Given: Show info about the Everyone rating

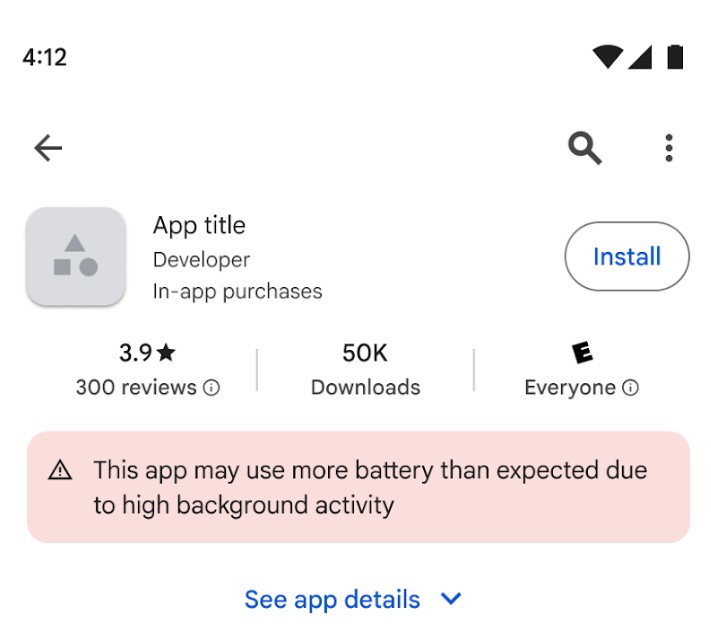Looking at the screenshot, I should click(x=630, y=388).
